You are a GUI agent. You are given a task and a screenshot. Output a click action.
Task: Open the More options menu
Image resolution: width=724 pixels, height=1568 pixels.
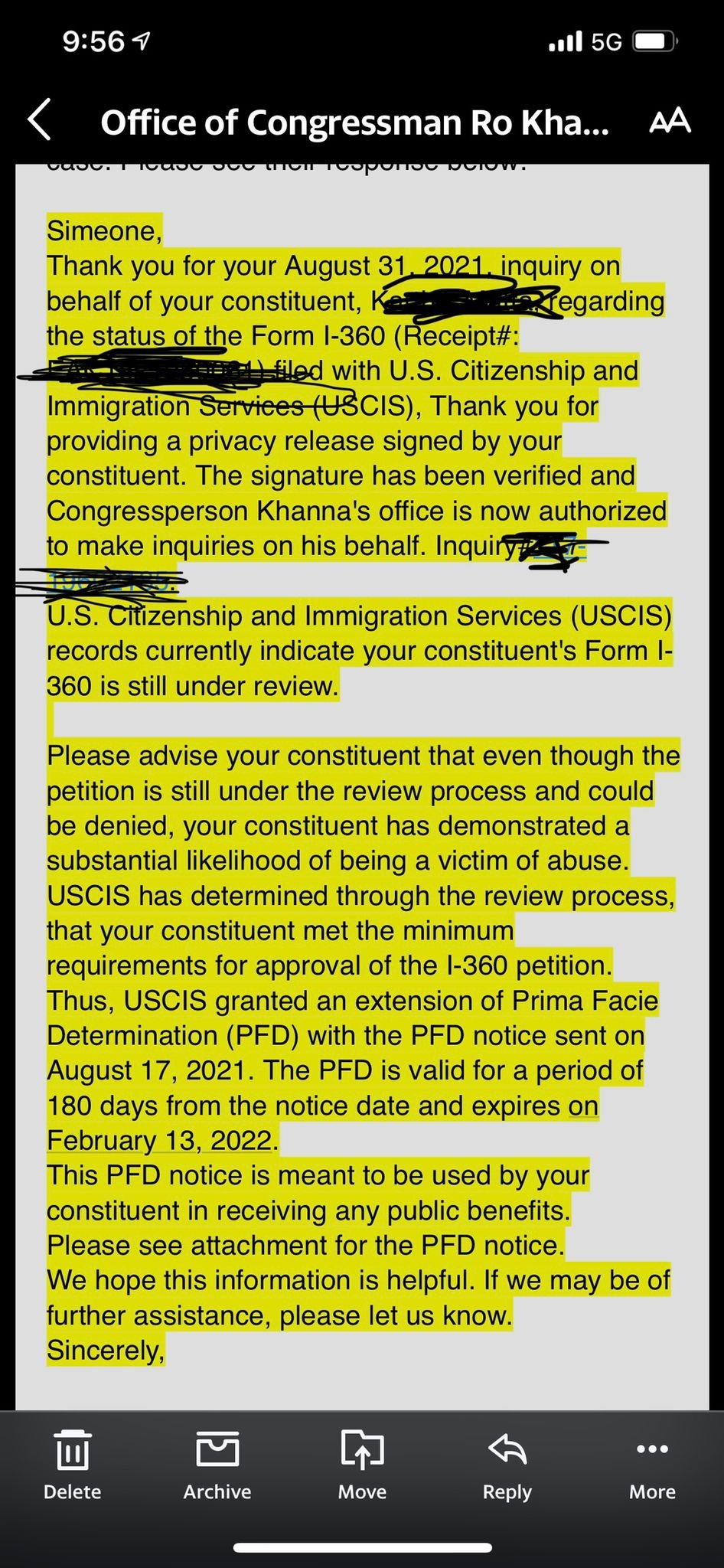click(x=652, y=1465)
